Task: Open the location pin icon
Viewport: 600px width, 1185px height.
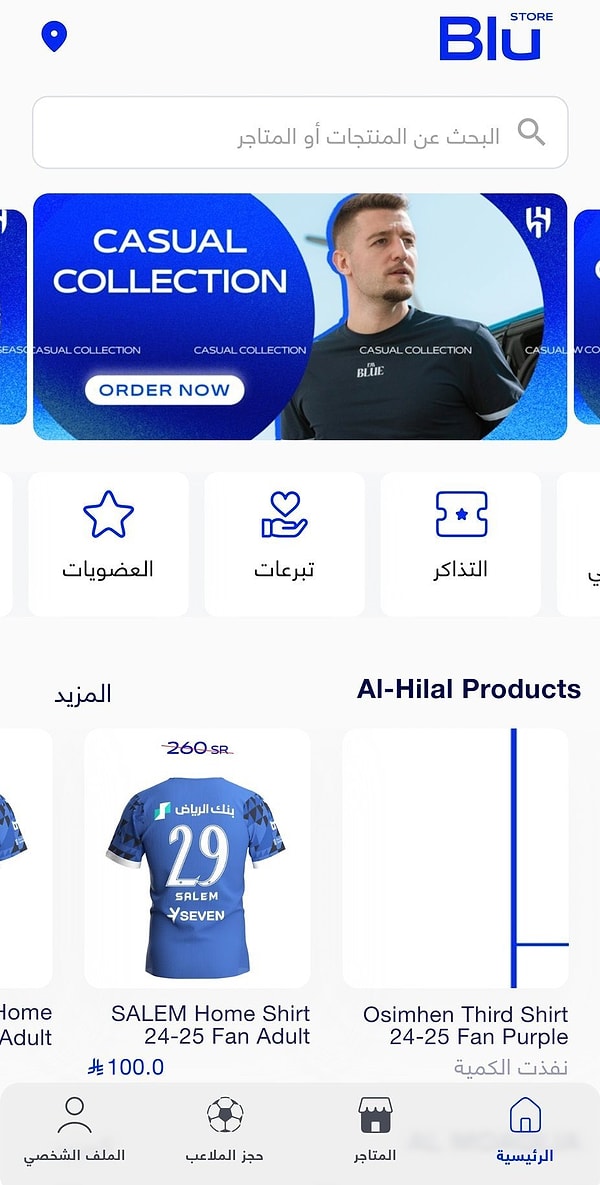Action: pos(54,37)
